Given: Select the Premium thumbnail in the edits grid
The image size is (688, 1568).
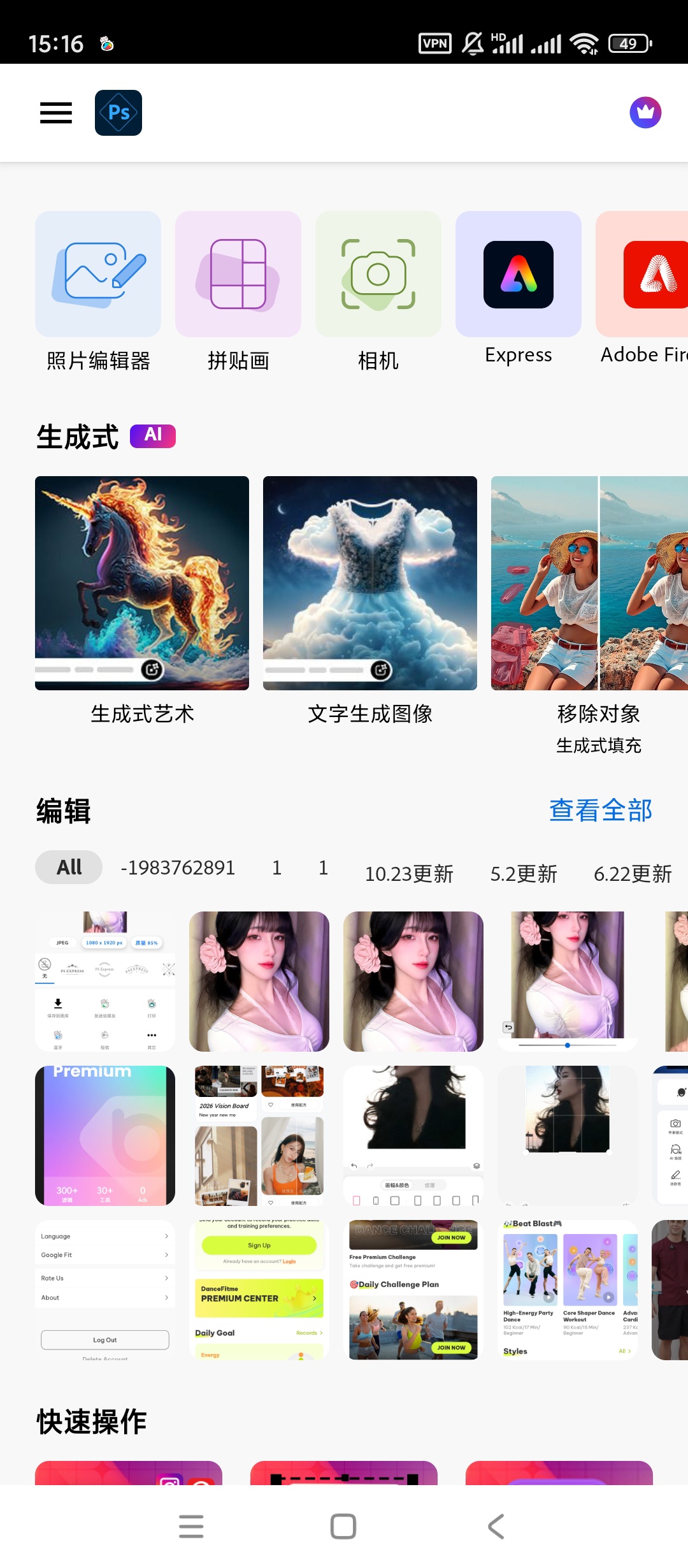Looking at the screenshot, I should coord(104,1136).
